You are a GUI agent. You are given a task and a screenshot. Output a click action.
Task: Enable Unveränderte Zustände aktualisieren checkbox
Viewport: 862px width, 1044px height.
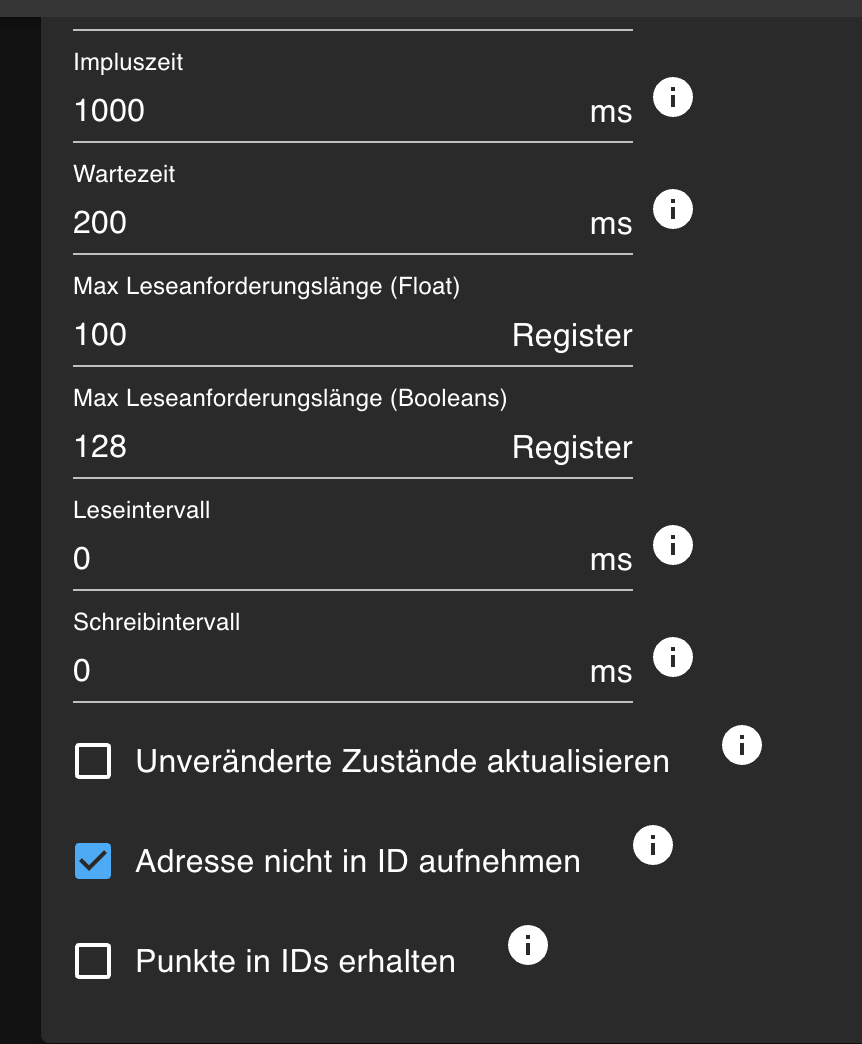93,762
